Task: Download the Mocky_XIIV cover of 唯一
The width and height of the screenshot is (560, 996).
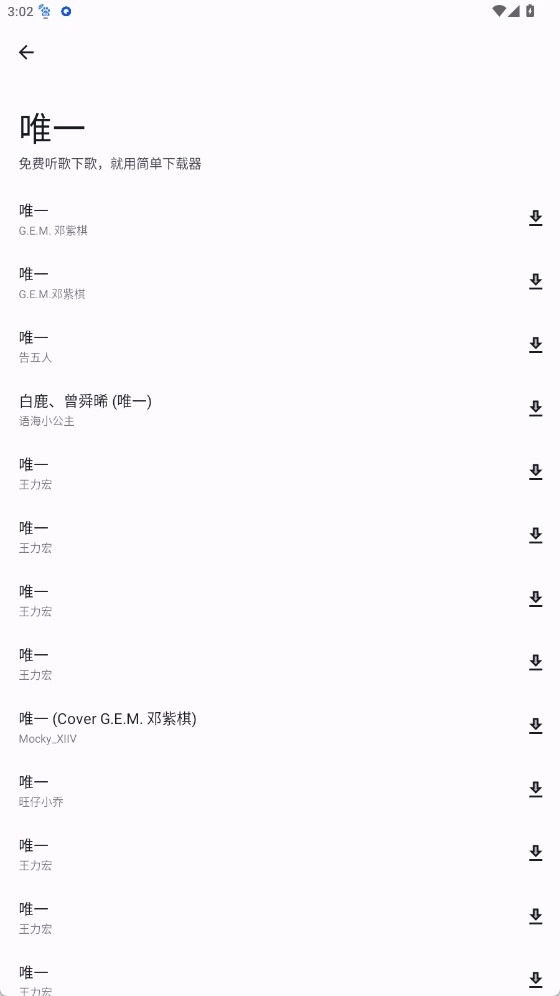Action: (535, 726)
